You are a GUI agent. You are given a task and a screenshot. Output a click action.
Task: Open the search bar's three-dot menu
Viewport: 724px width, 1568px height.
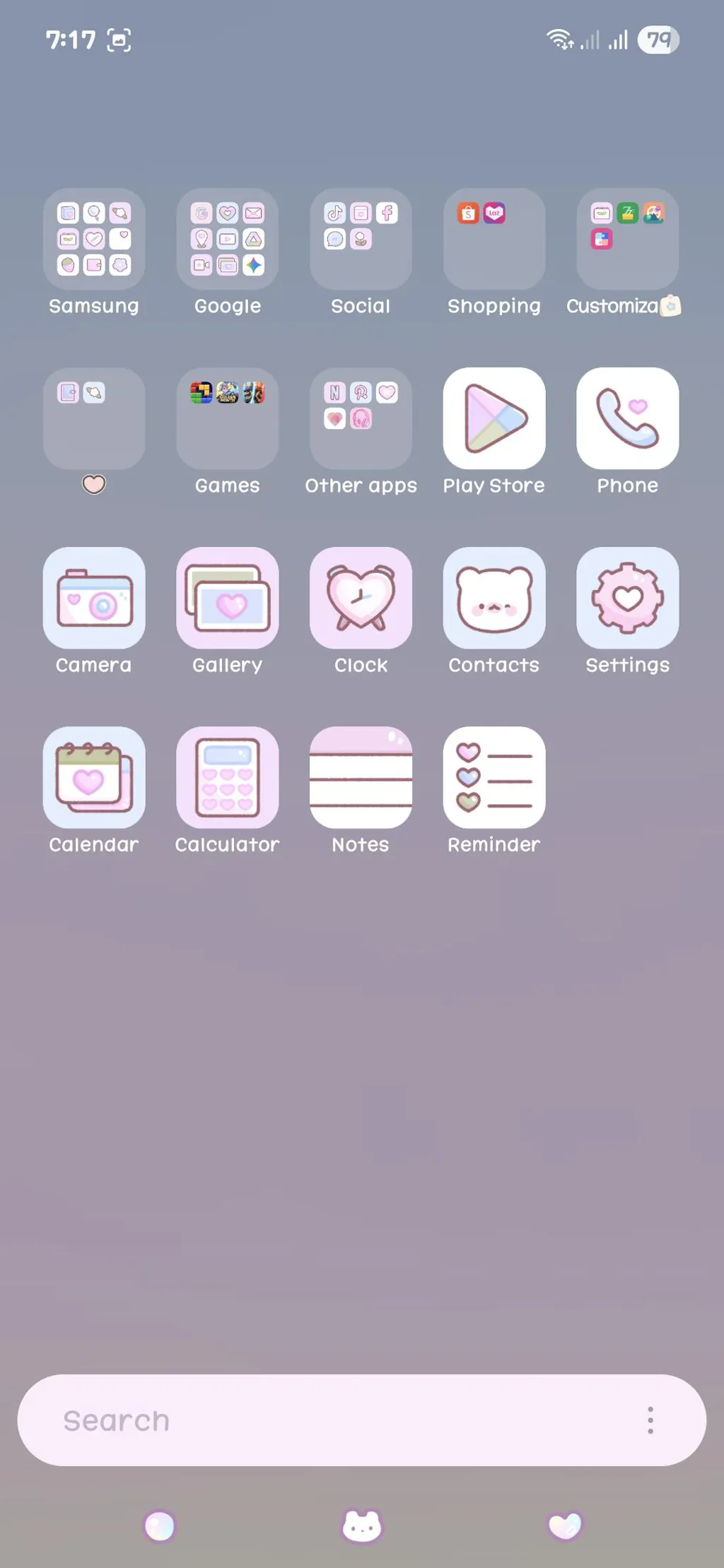(650, 1420)
